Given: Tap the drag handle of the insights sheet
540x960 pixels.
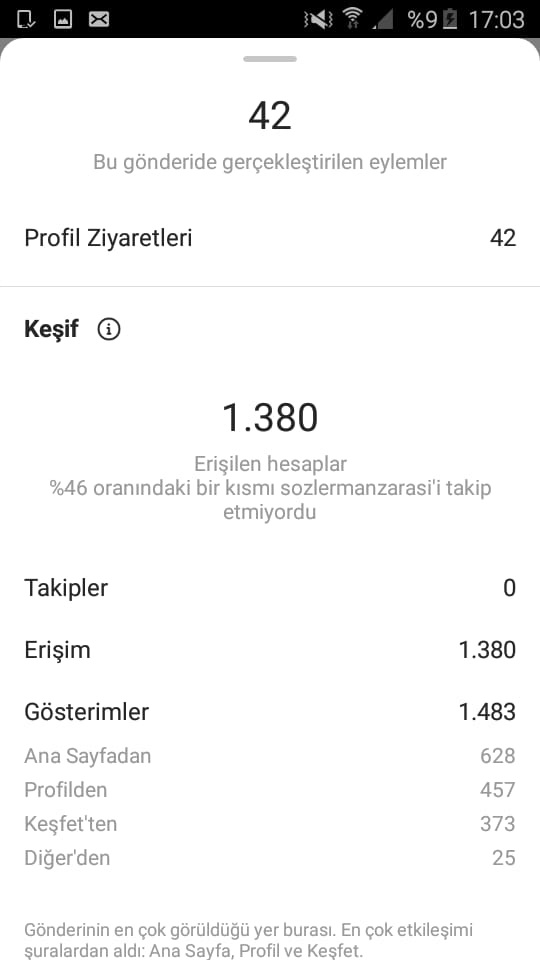Looking at the screenshot, I should point(270,59).
